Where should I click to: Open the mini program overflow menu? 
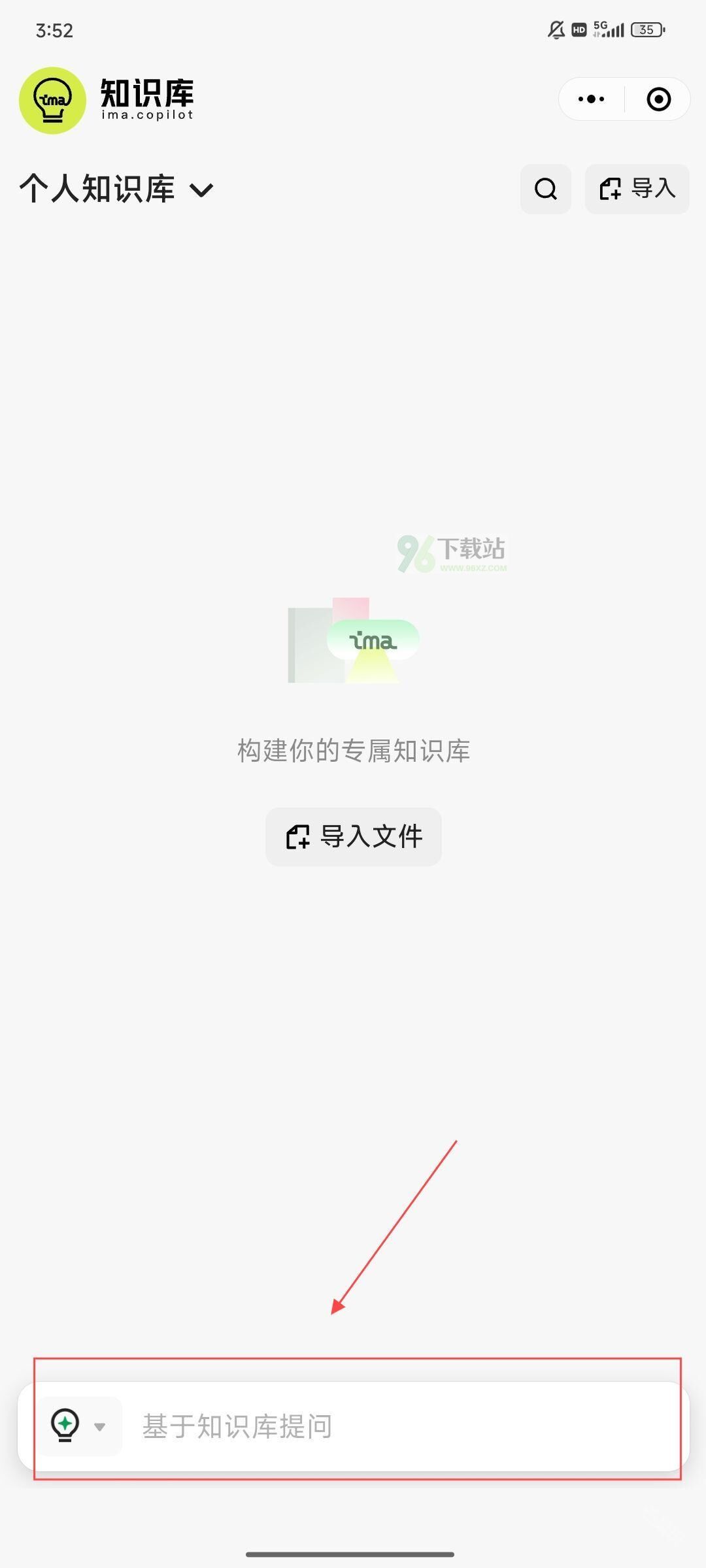pos(591,99)
